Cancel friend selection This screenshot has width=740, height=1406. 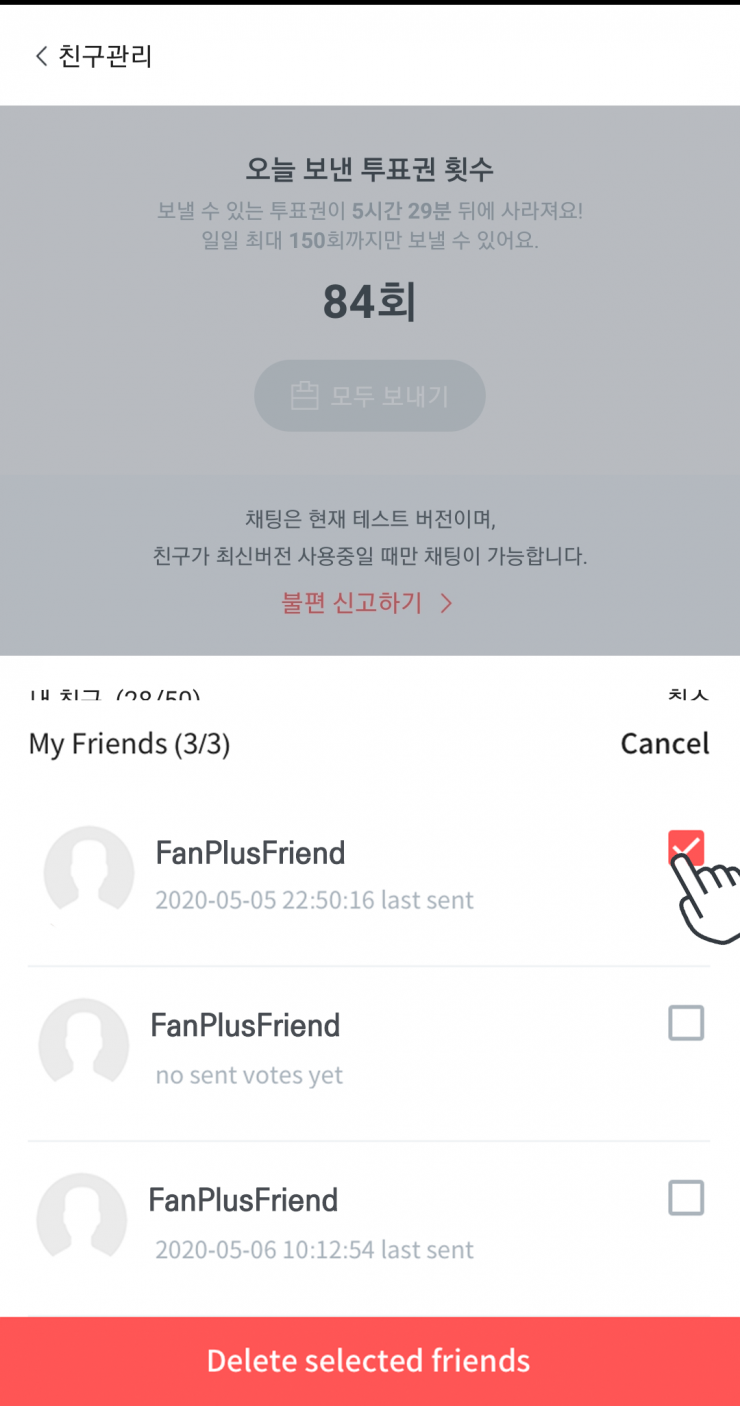(664, 744)
